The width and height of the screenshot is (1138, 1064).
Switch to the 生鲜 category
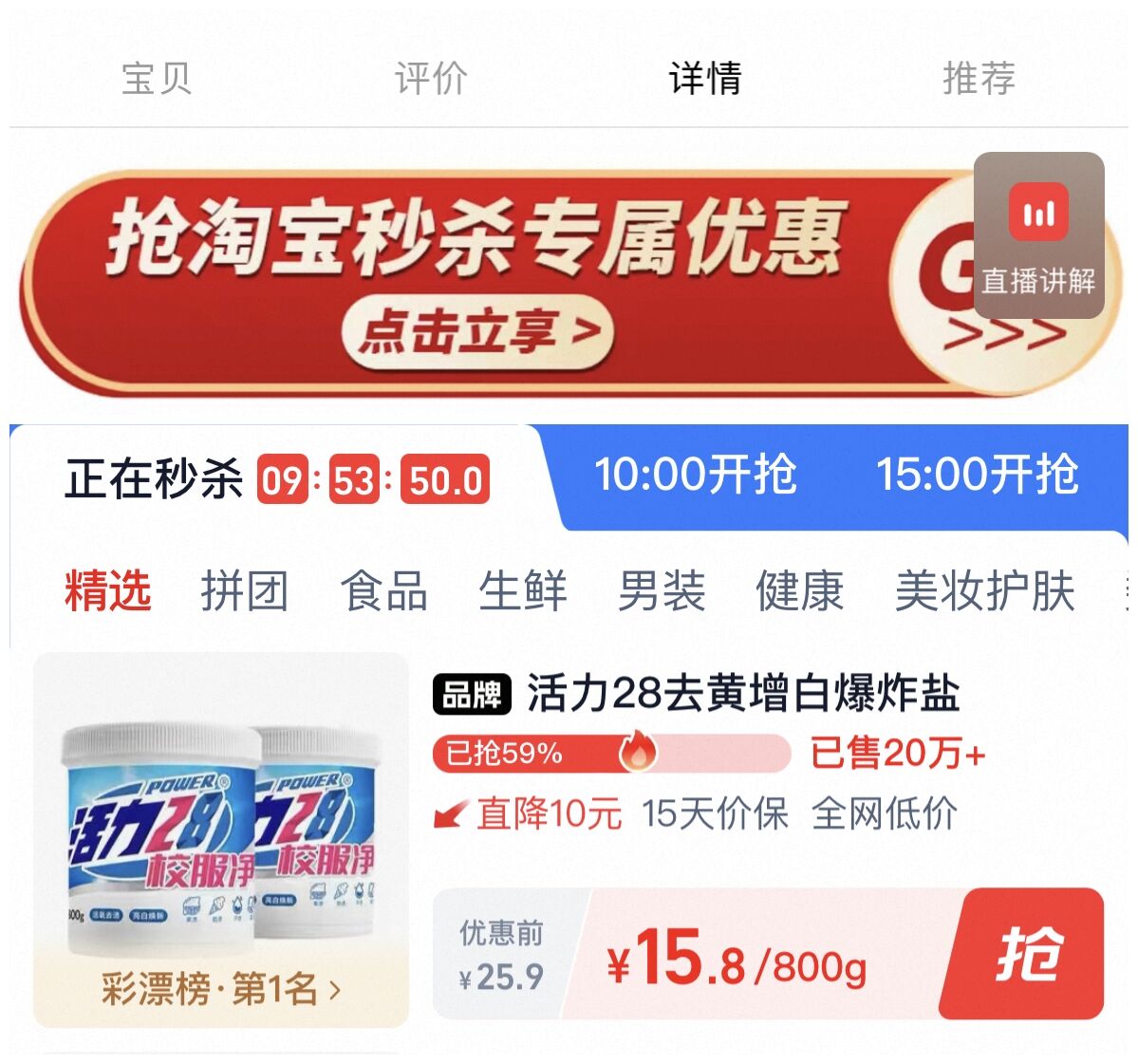click(x=523, y=590)
